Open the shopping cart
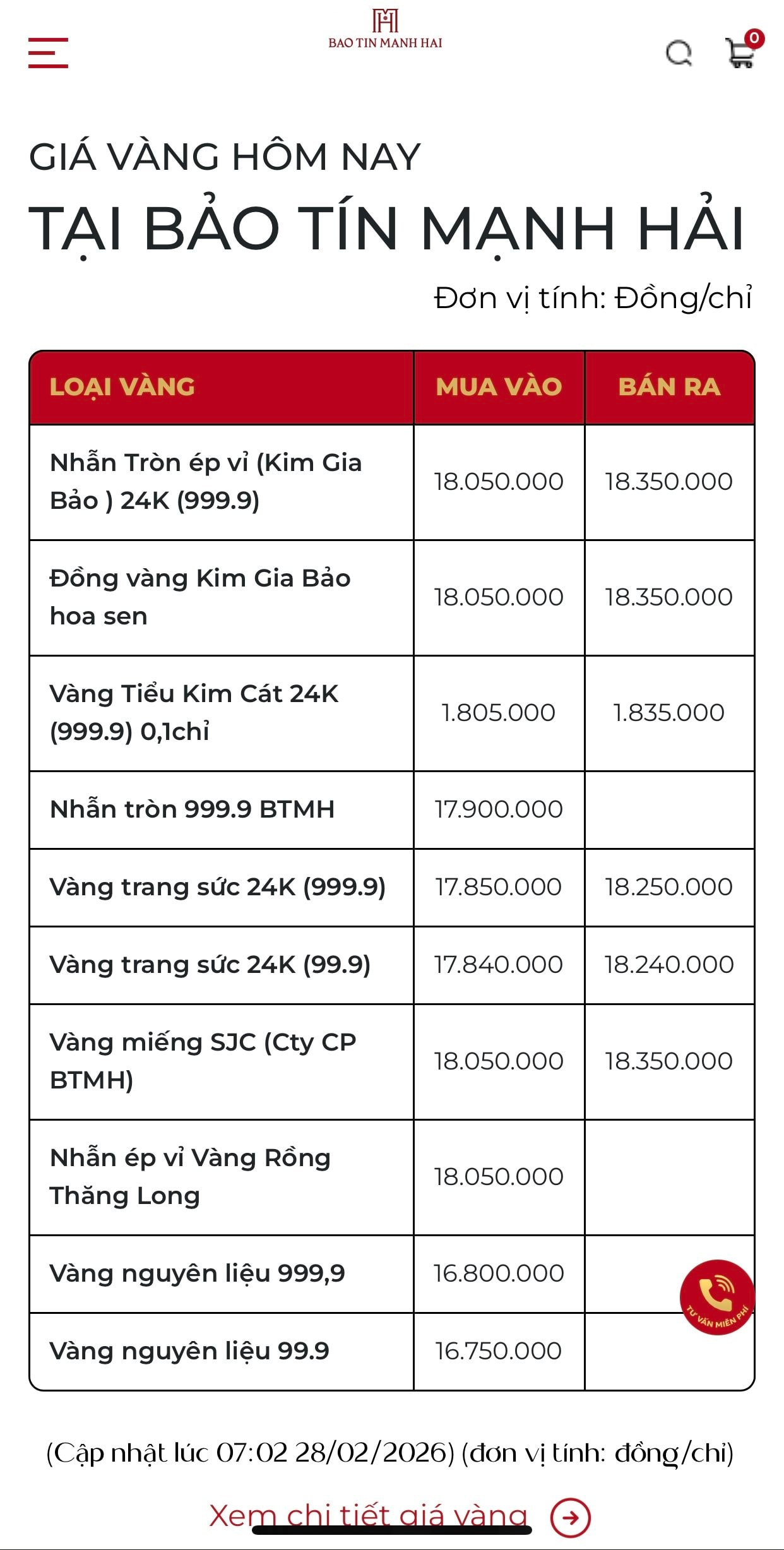The height and width of the screenshot is (1550, 784). [x=741, y=53]
